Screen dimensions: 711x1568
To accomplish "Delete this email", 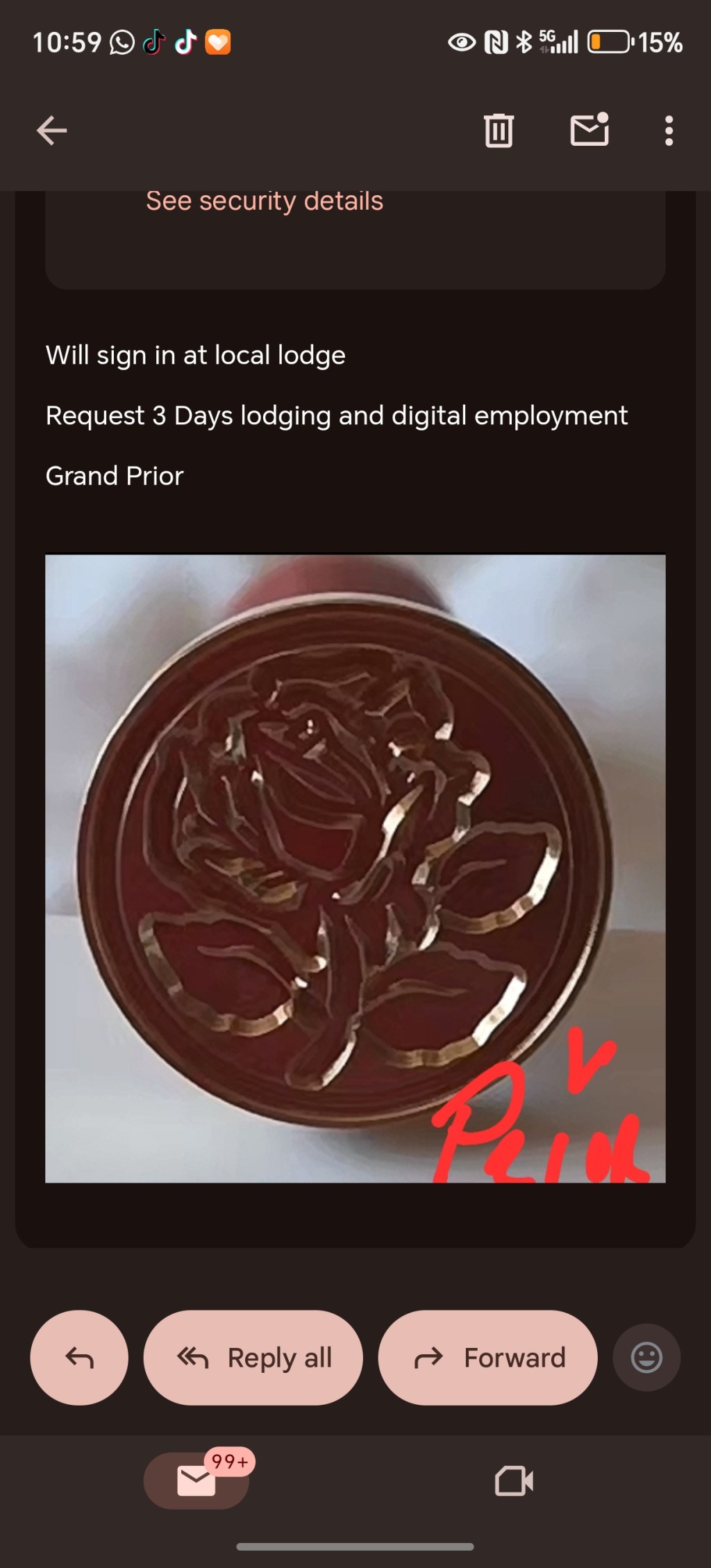I will 498,131.
